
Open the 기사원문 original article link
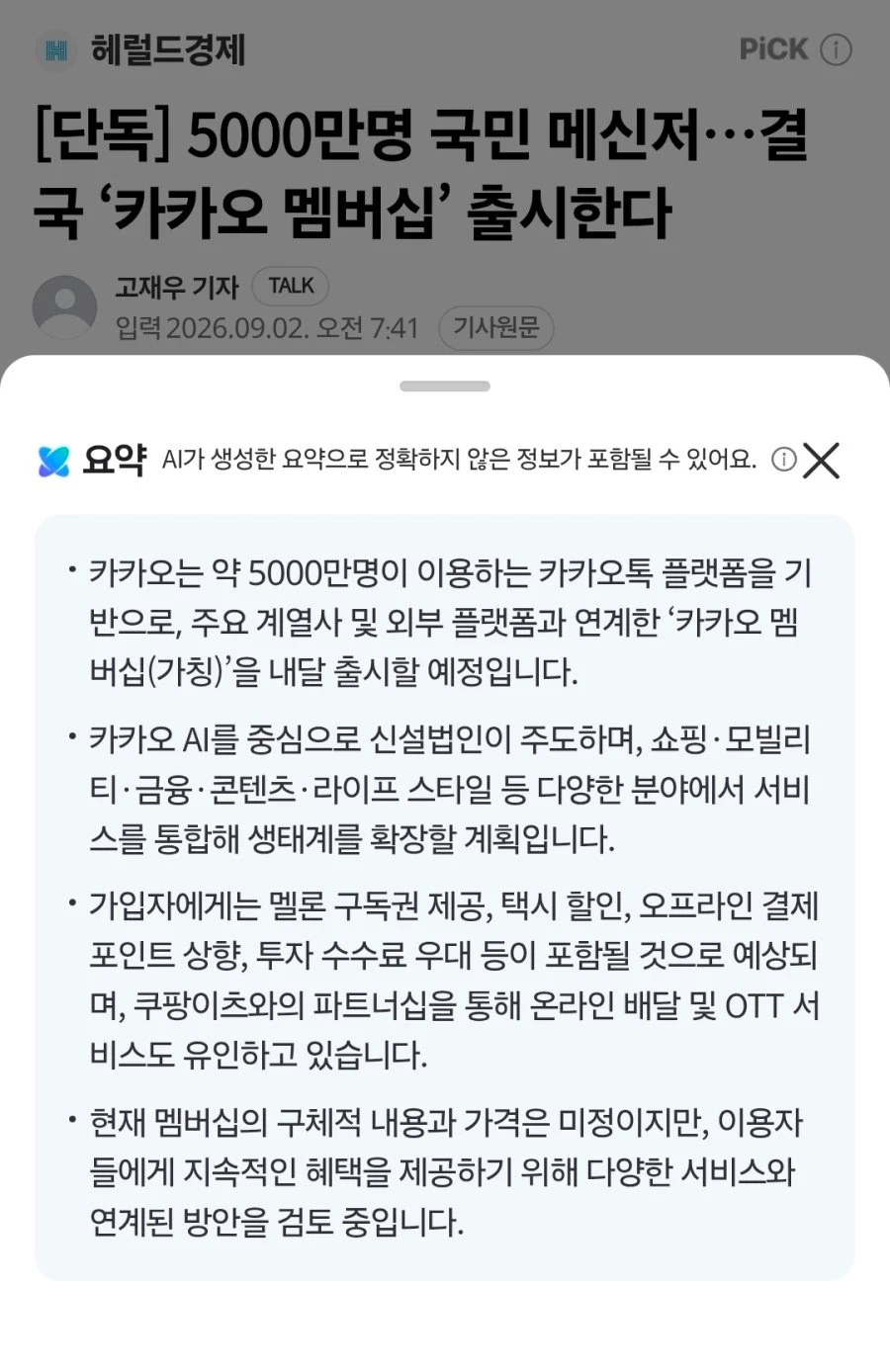[x=495, y=327]
